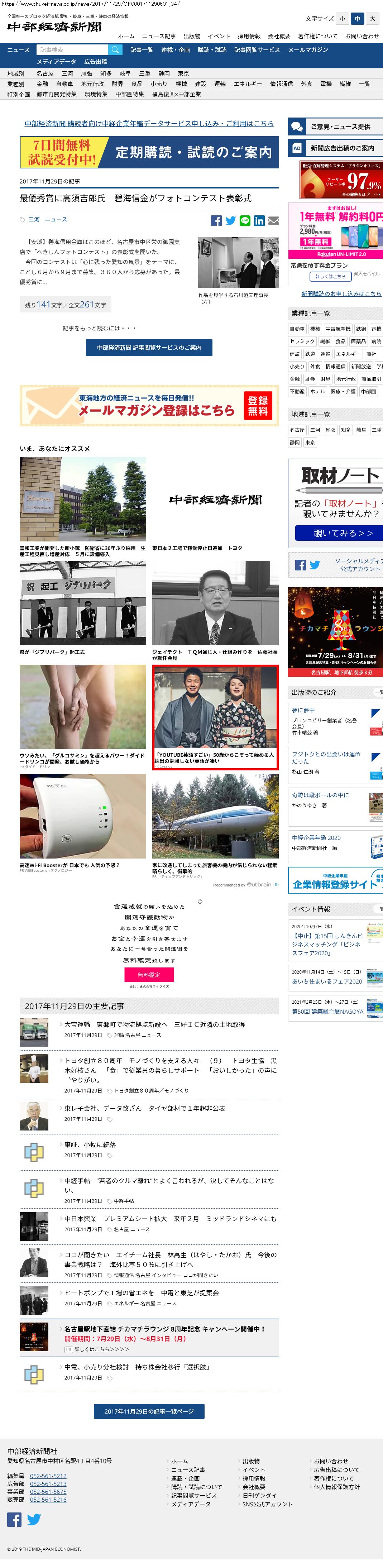Select 自動車 in 業種記事一覧 chips
Viewport: 383px width, 1568px height.
pos(297,329)
